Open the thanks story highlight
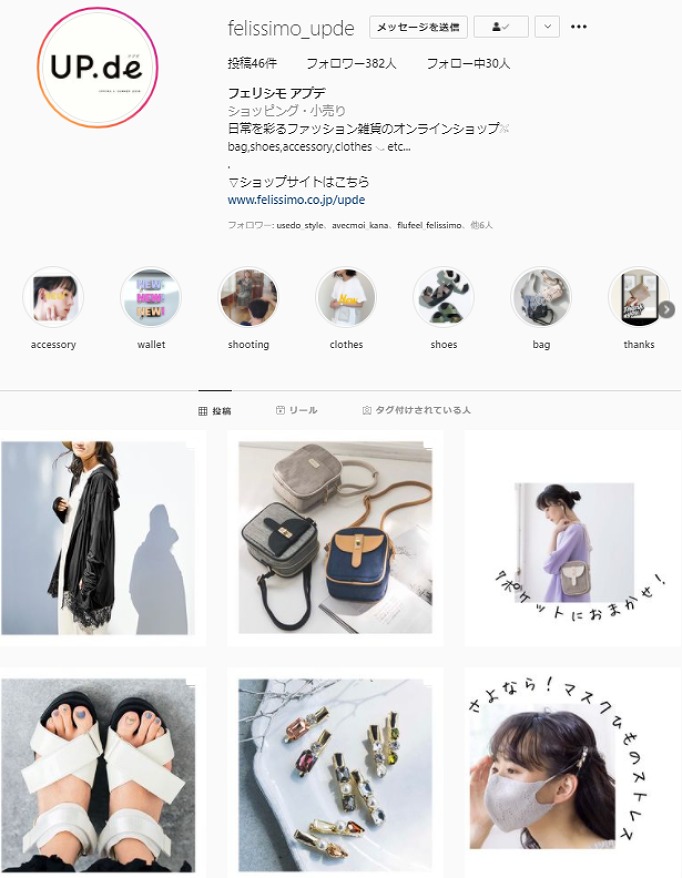This screenshot has width=682, height=878. pos(638,298)
